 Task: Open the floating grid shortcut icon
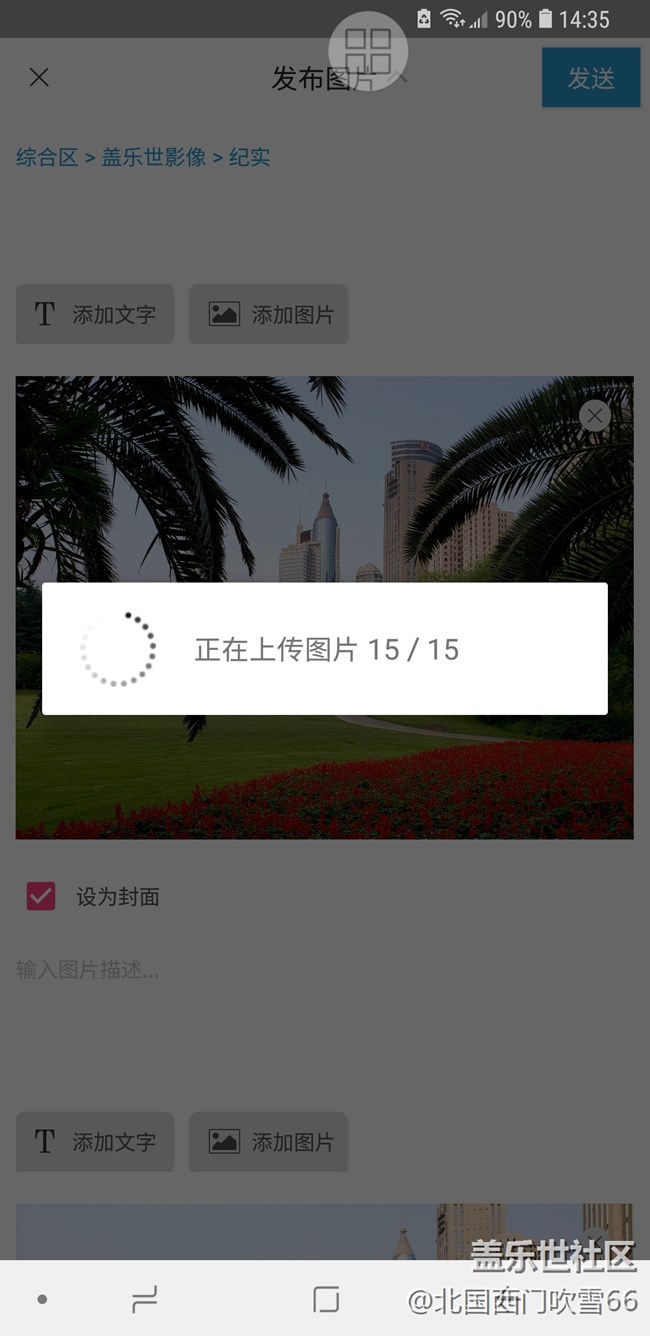click(368, 50)
